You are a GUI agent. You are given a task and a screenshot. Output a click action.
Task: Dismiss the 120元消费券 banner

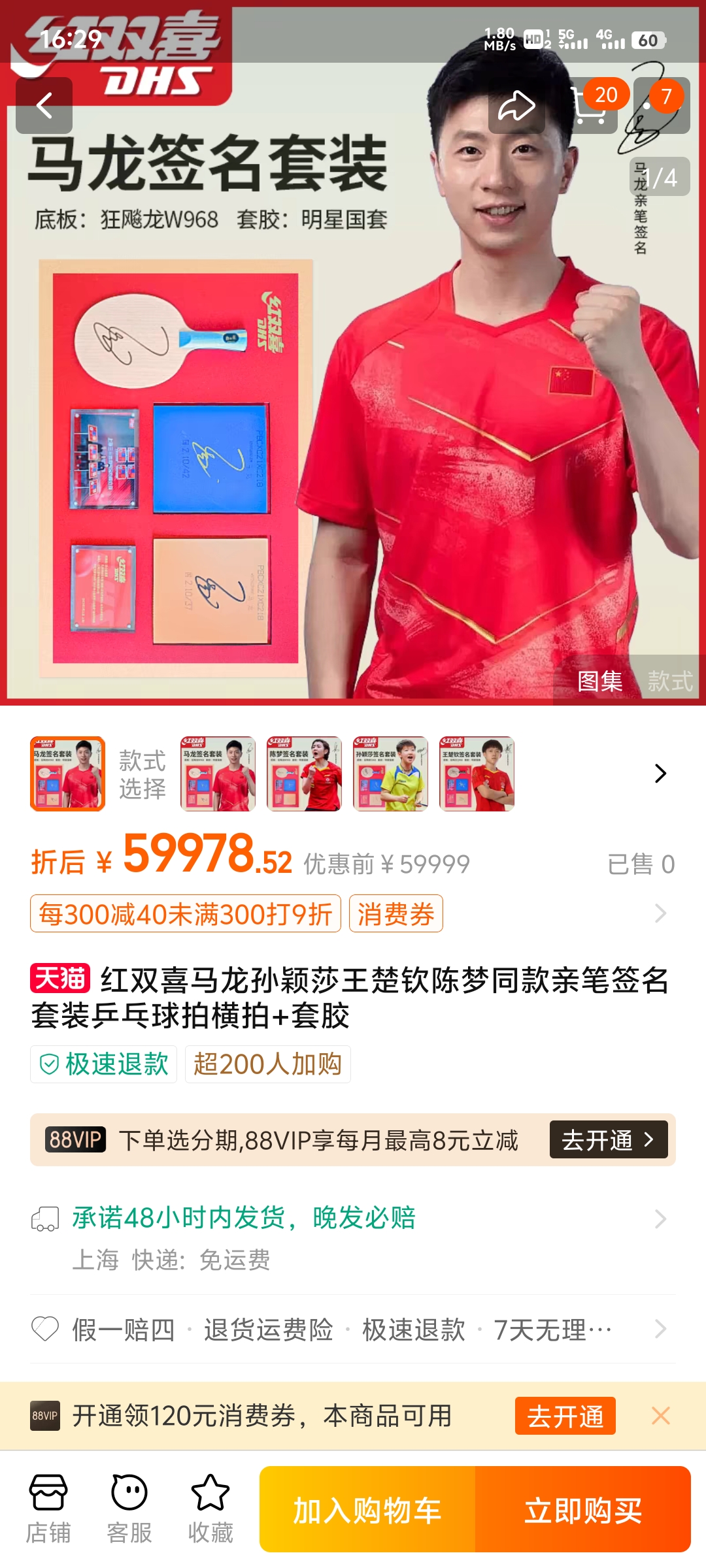tap(661, 1416)
